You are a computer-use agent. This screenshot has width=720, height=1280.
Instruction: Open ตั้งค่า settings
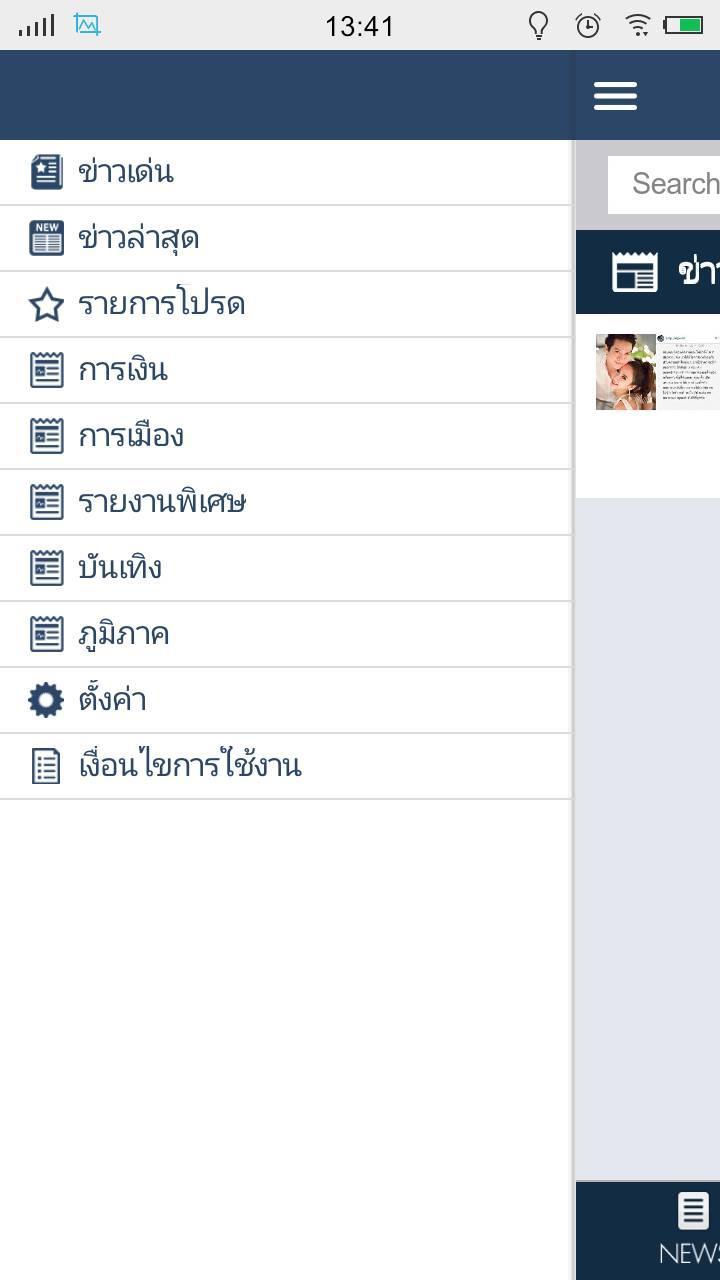(112, 700)
